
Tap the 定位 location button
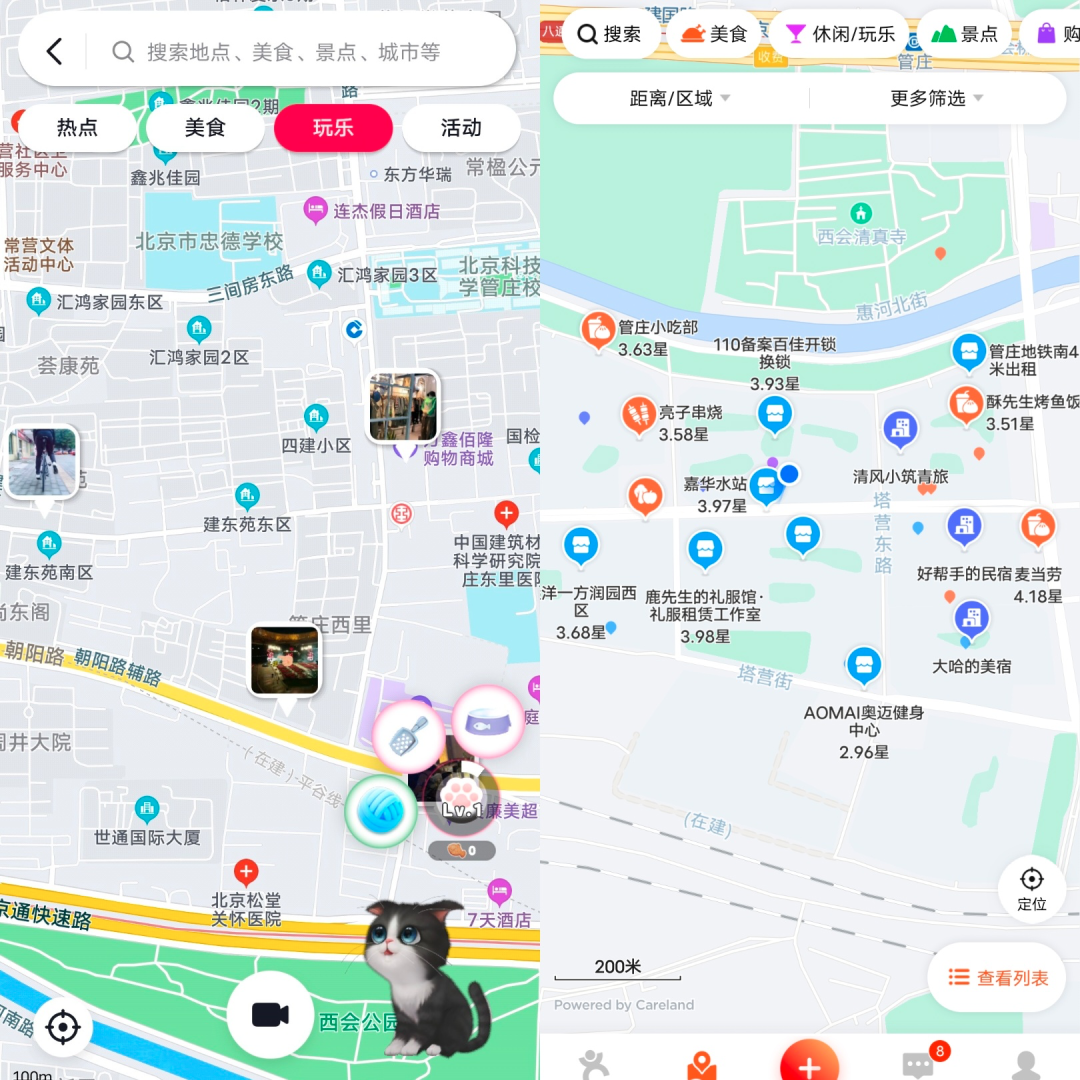tap(1031, 888)
